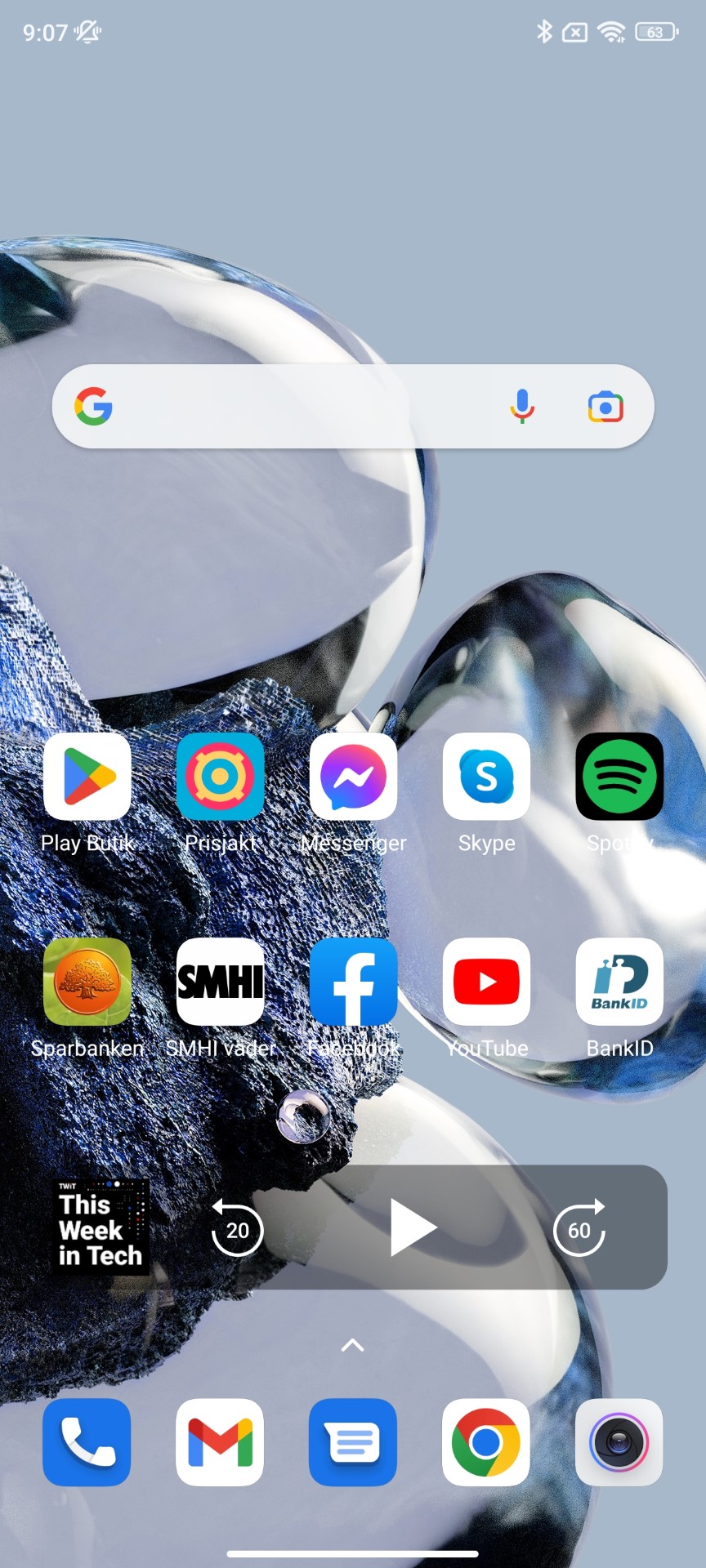Open the Google search bar

302,406
